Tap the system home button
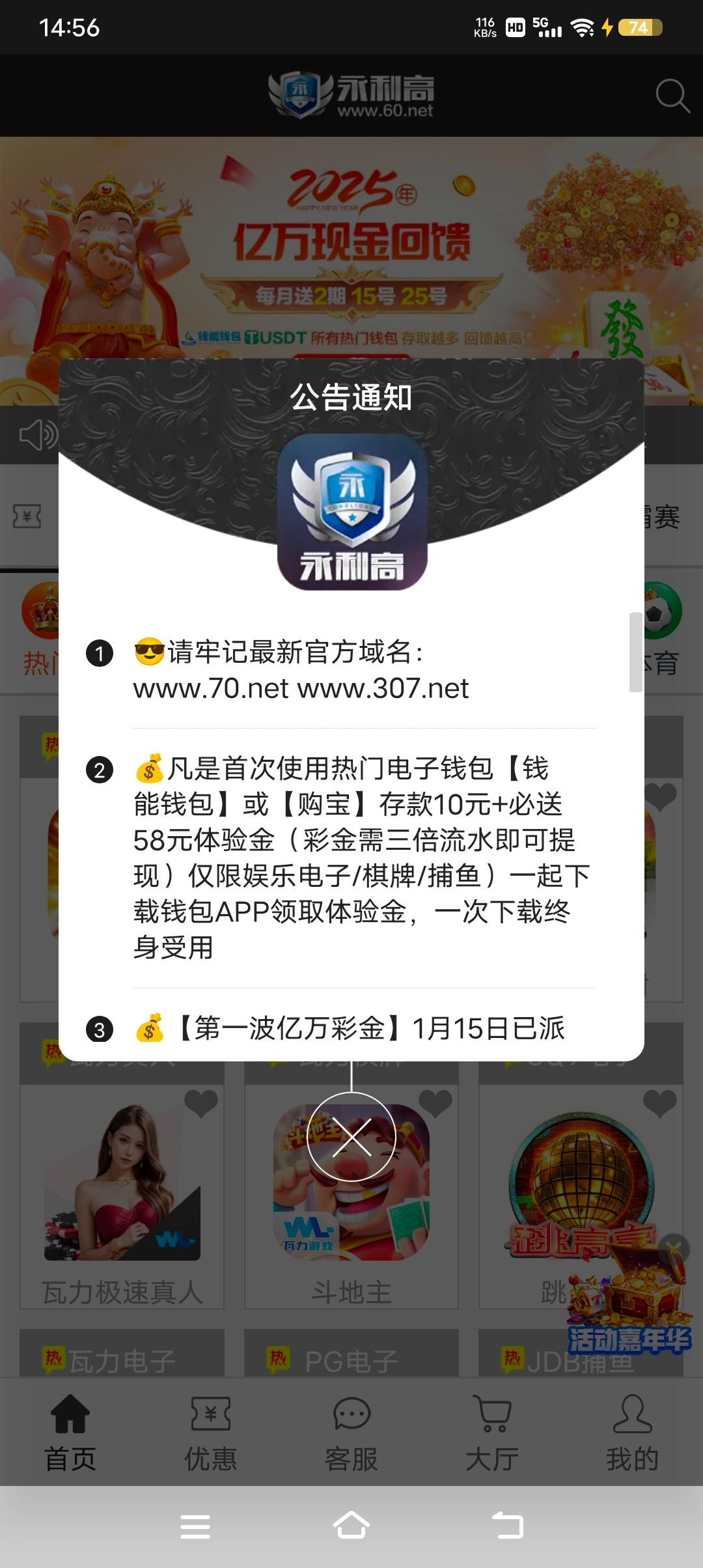 click(x=351, y=1526)
